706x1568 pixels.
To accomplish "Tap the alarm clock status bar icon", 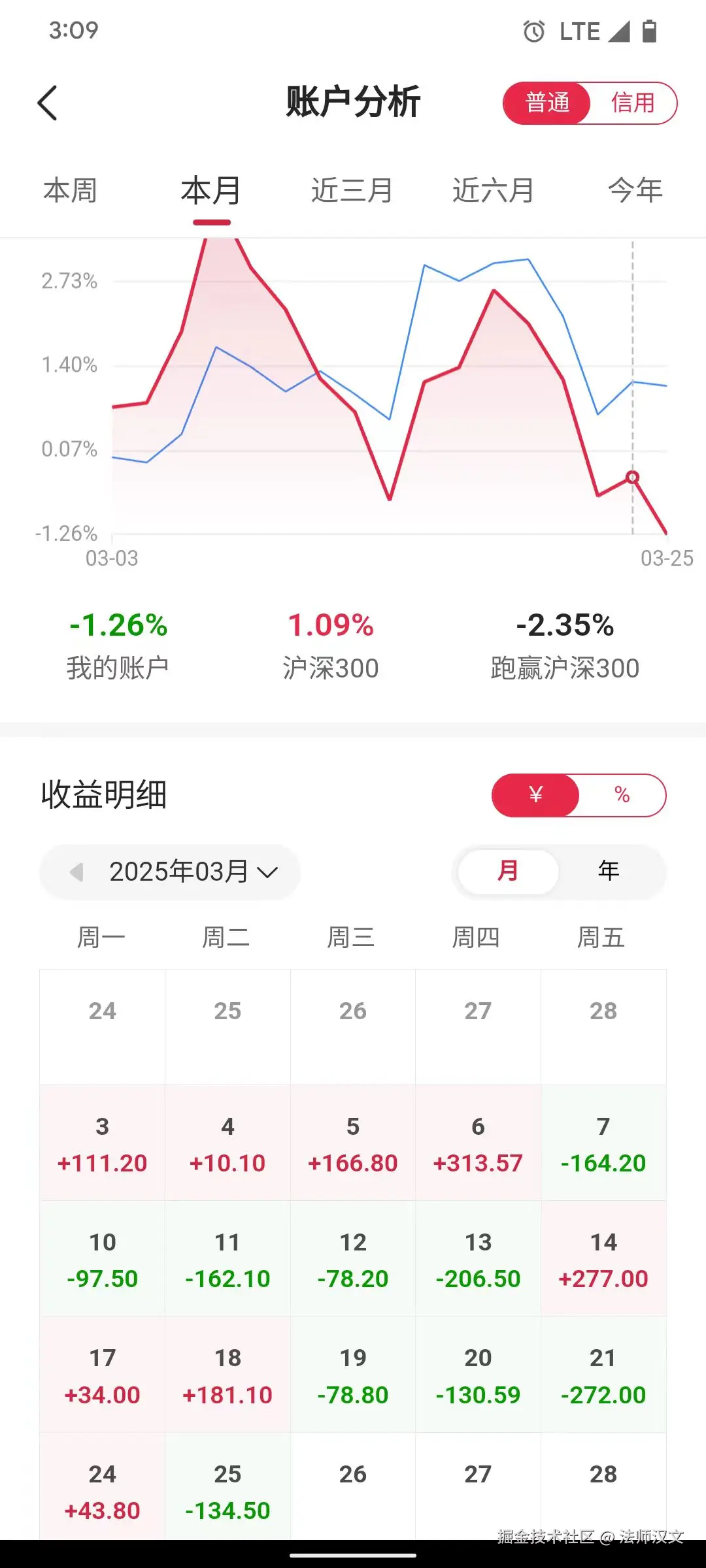I will 533,31.
